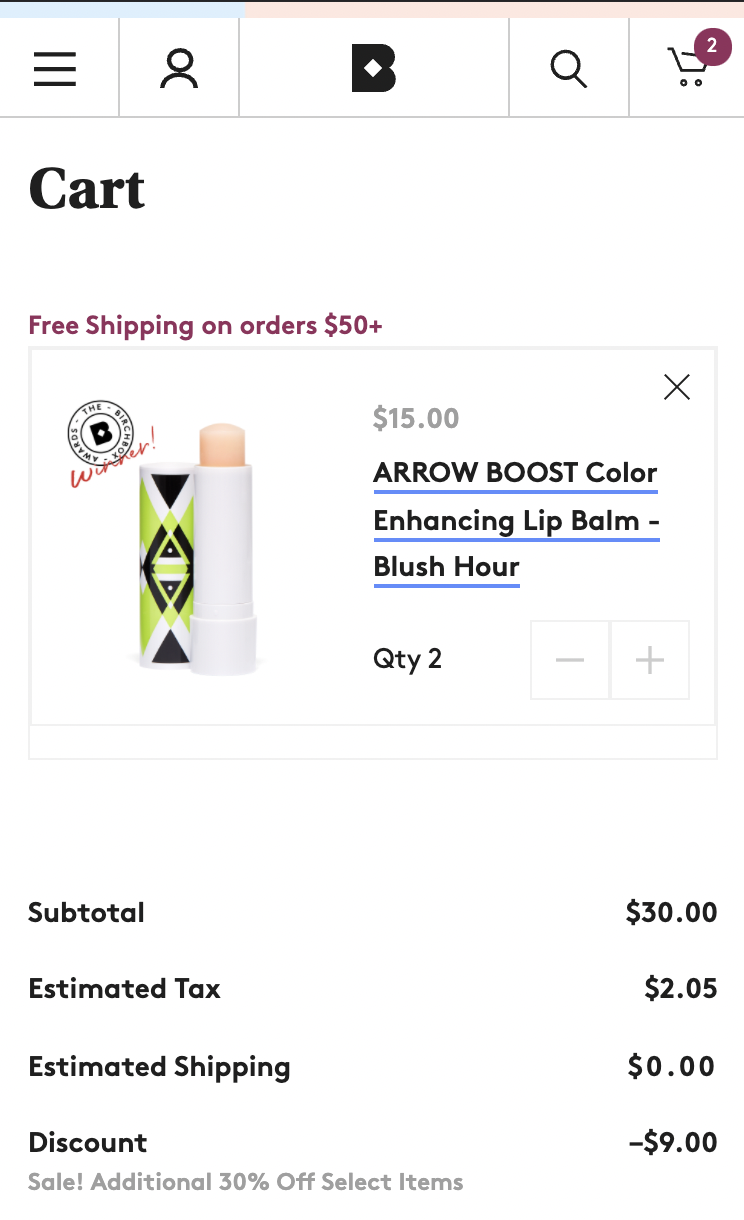Viewport: 744px width, 1220px height.
Task: Remove the lip balm from cart
Action: coord(677,387)
